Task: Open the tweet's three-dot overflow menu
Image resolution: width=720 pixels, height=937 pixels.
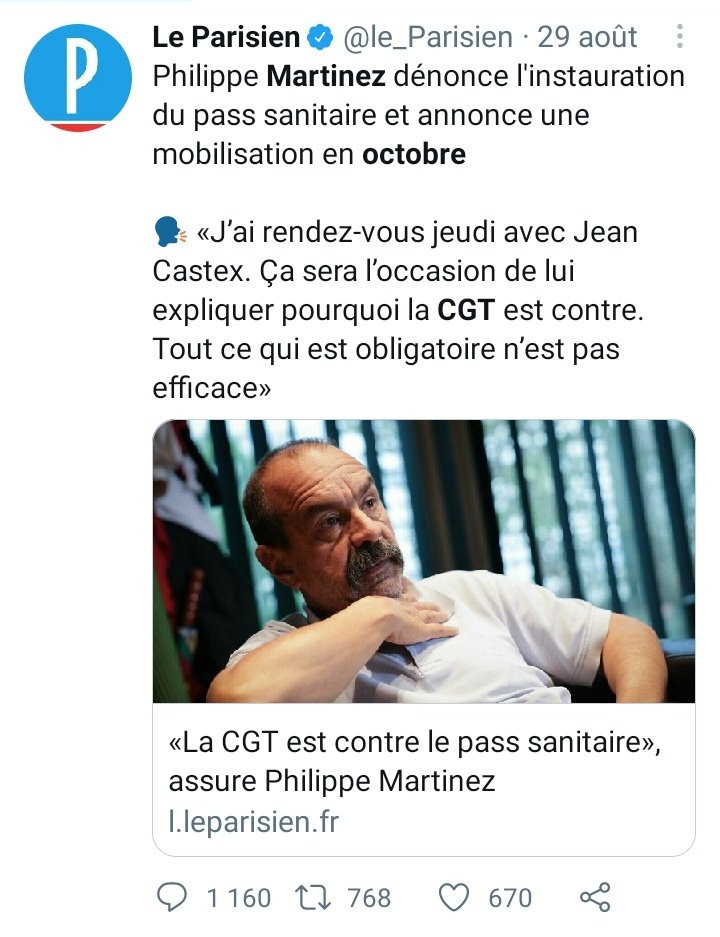Action: [x=680, y=38]
